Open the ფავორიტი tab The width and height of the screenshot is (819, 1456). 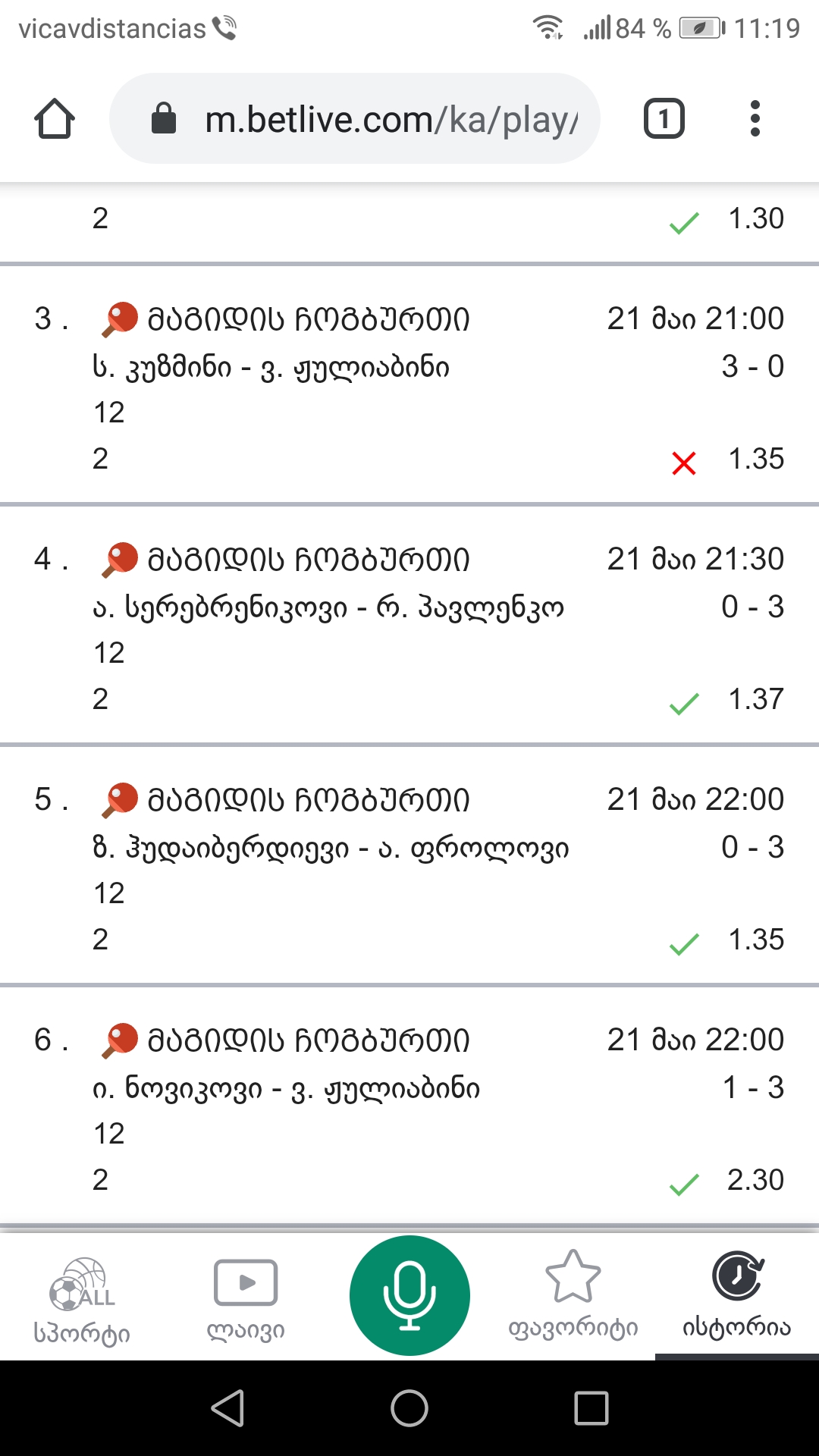(573, 1298)
